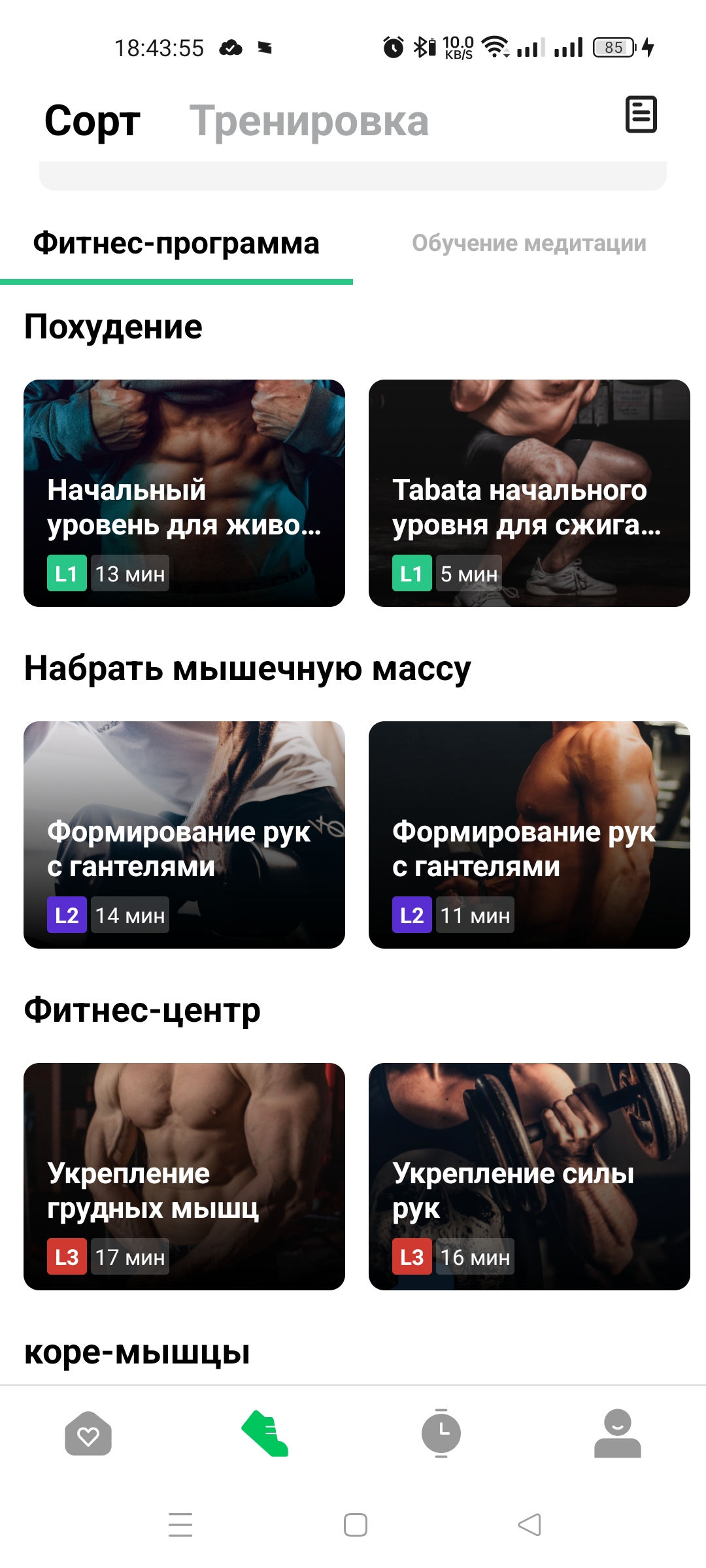The width and height of the screenshot is (706, 1568).
Task: Go to the system home screen
Action: click(355, 1525)
